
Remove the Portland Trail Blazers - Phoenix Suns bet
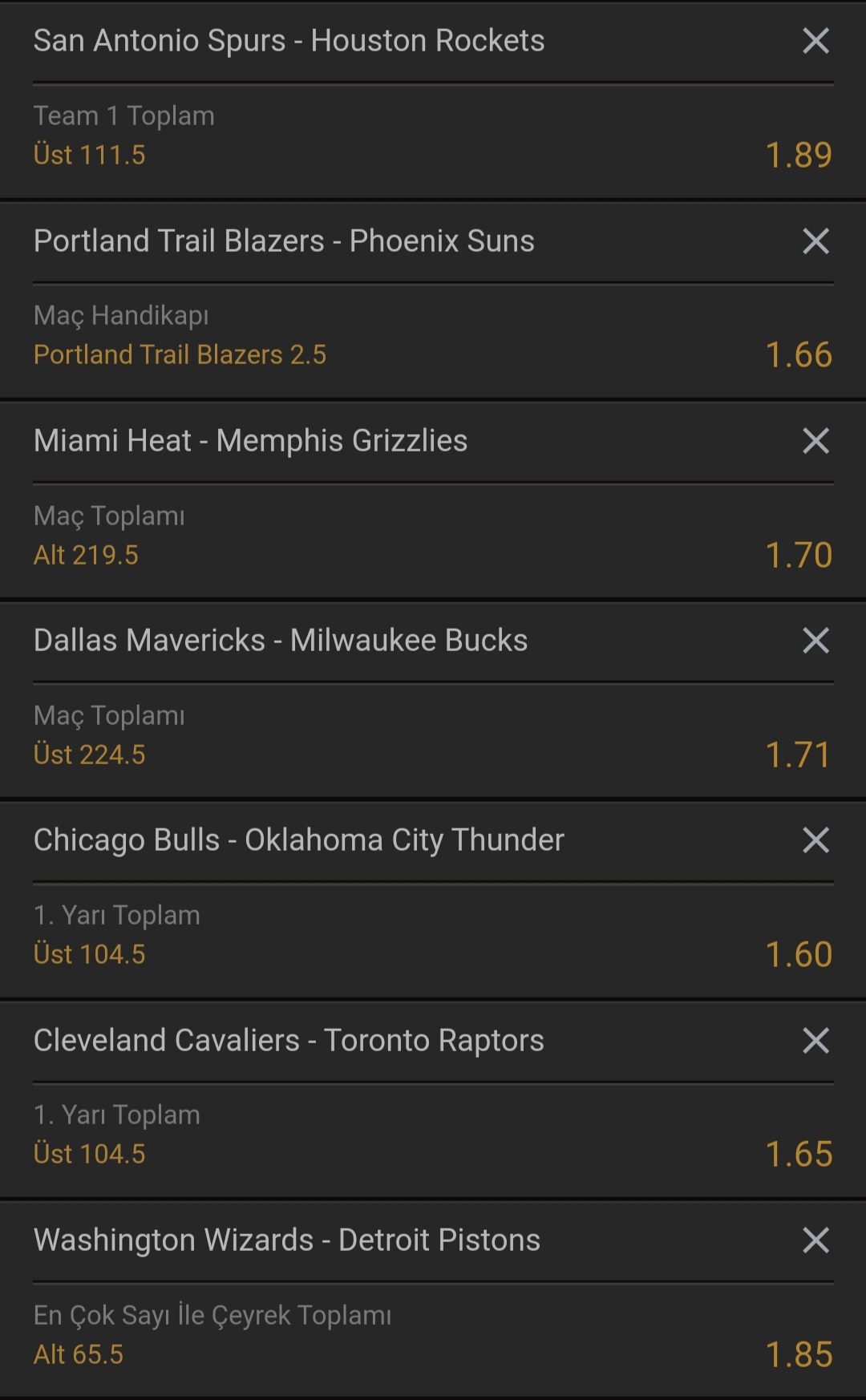pyautogui.click(x=815, y=241)
